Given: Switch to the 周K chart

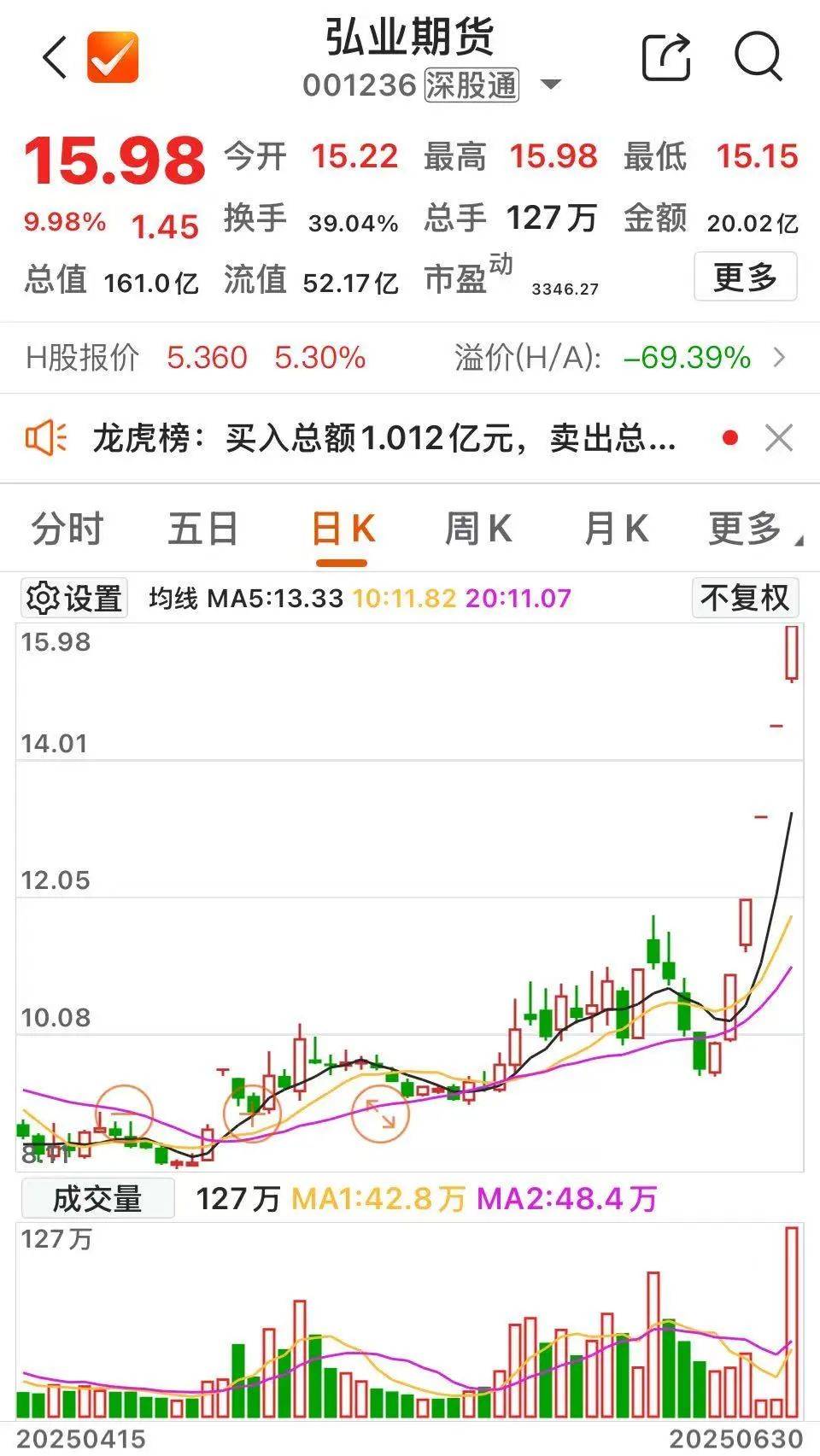Looking at the screenshot, I should (x=478, y=529).
